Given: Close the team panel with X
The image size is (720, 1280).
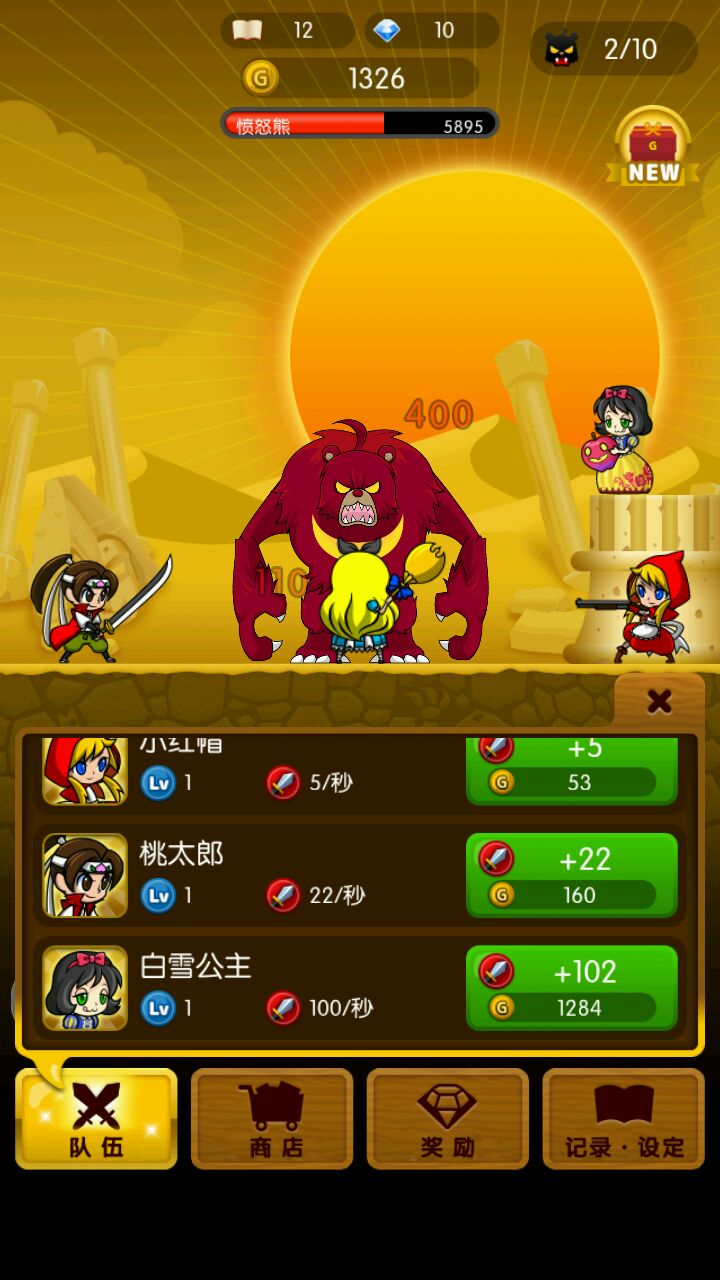Looking at the screenshot, I should (659, 701).
